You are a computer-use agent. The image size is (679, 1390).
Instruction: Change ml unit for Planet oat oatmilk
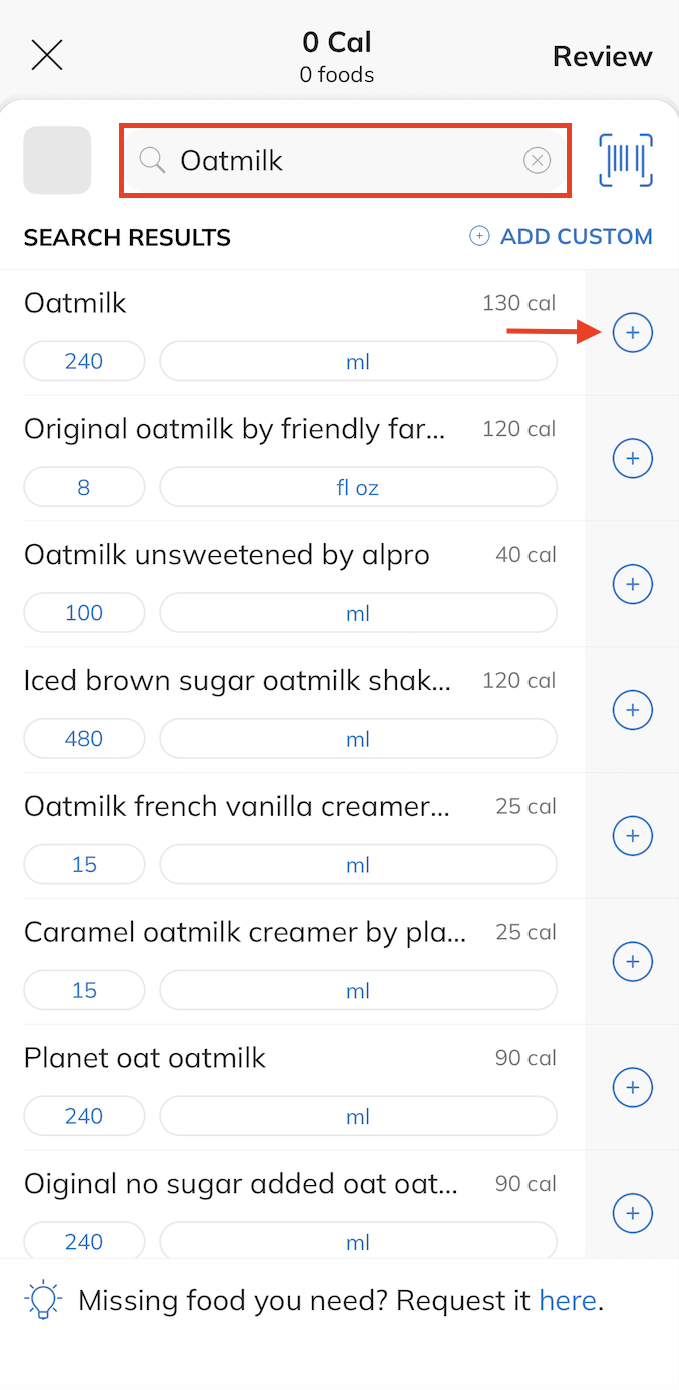pos(358,1116)
